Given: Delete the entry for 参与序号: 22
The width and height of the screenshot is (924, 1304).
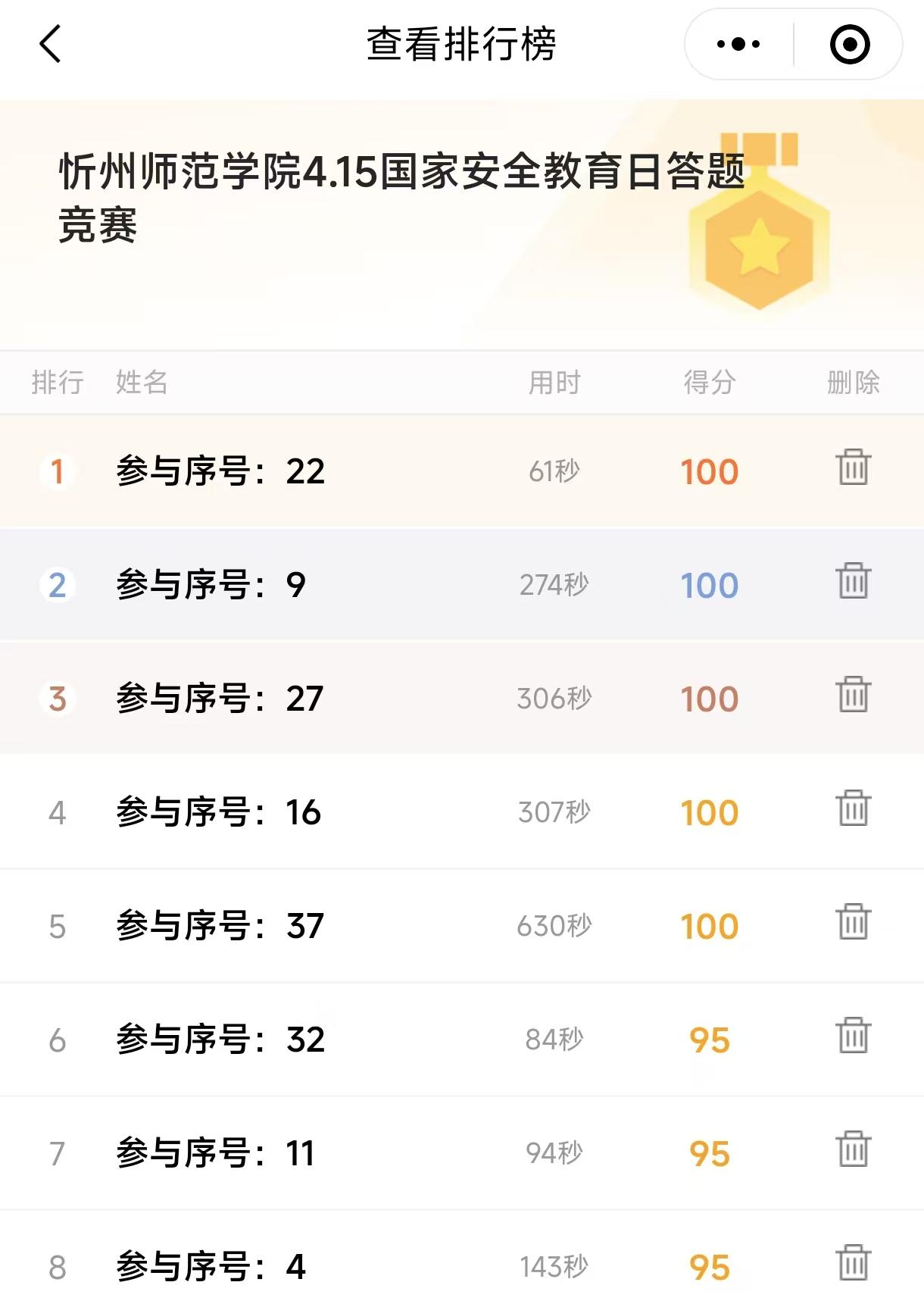Looking at the screenshot, I should pos(854,468).
